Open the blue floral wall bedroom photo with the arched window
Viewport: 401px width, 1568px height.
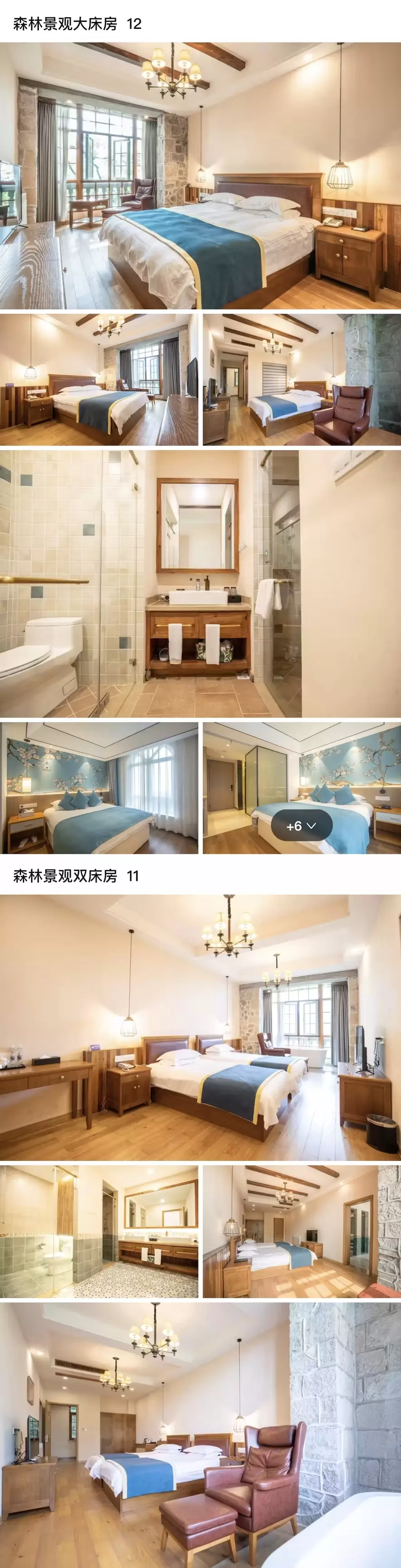(99, 788)
